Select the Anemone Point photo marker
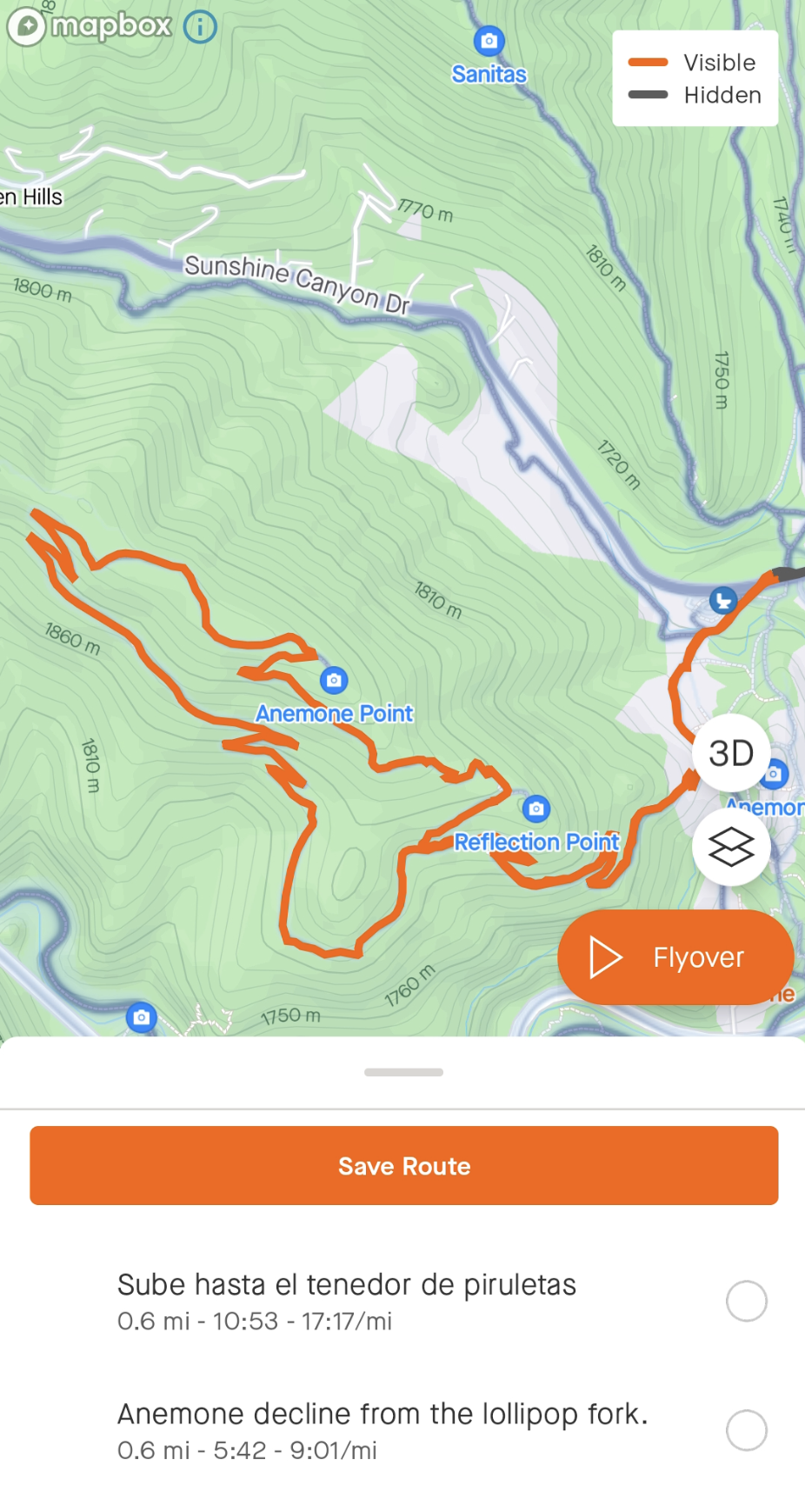This screenshot has height=1512, width=805. (x=334, y=678)
